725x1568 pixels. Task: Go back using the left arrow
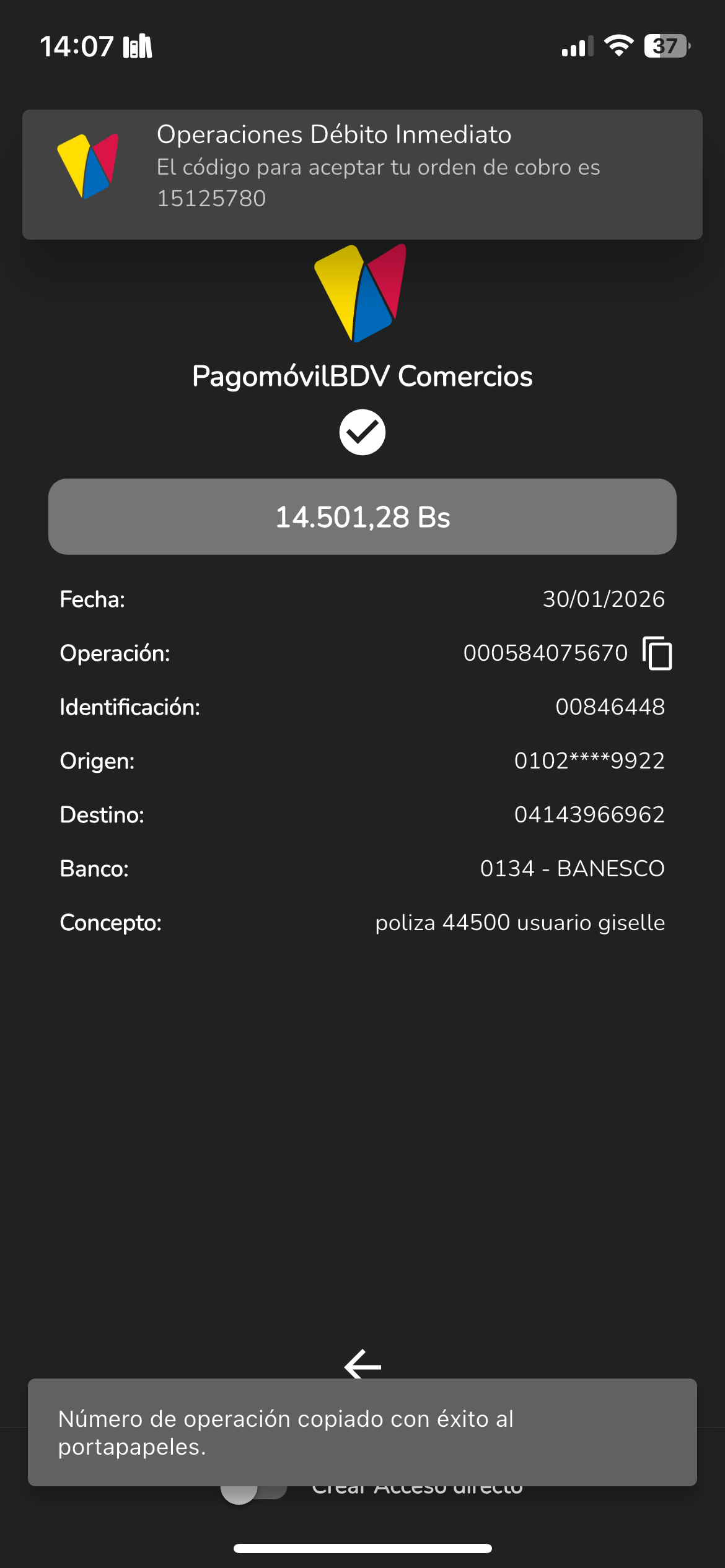362,1364
